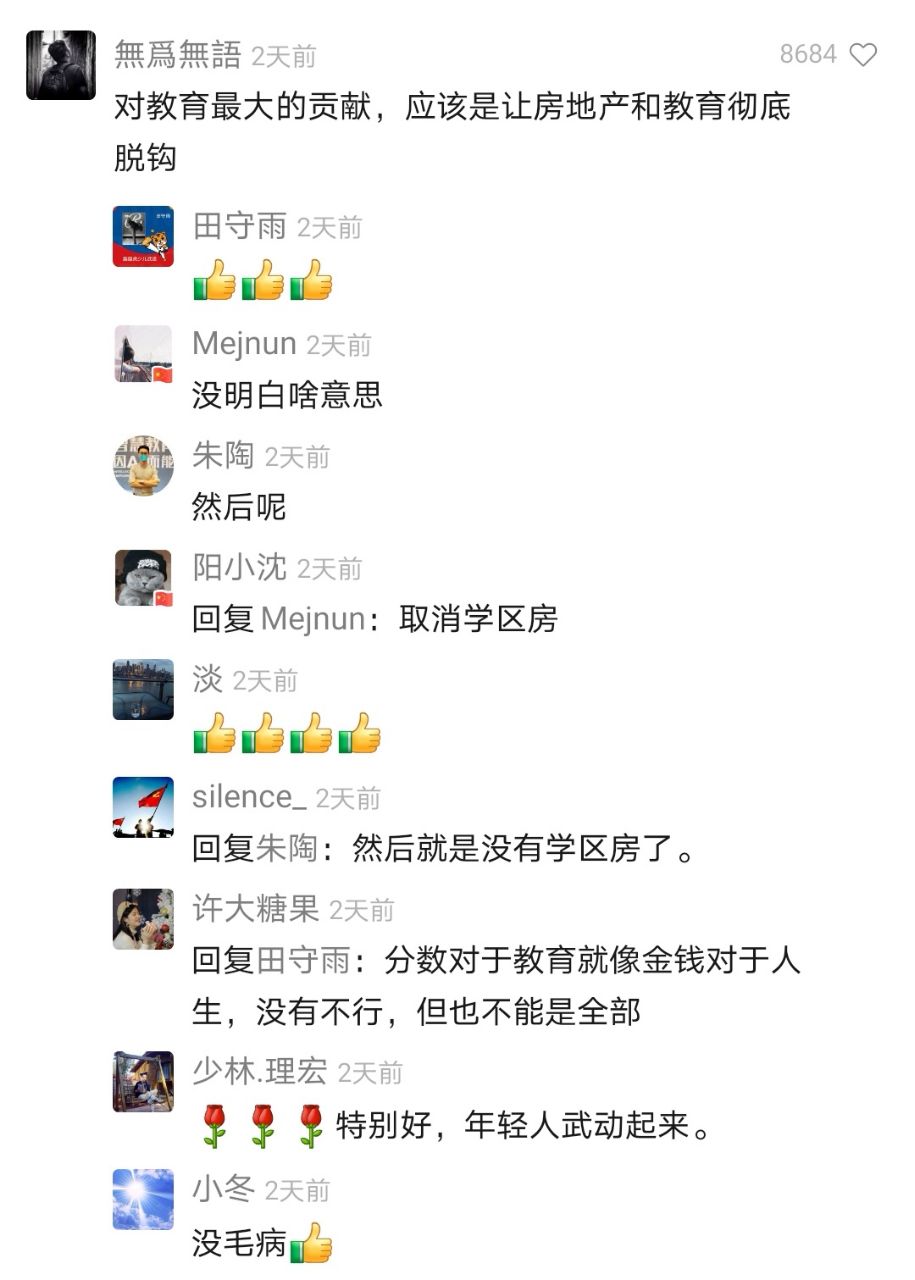The width and height of the screenshot is (915, 1280).
Task: Open mentioned user 朱陶 in silence_'s reply
Action: tap(287, 849)
